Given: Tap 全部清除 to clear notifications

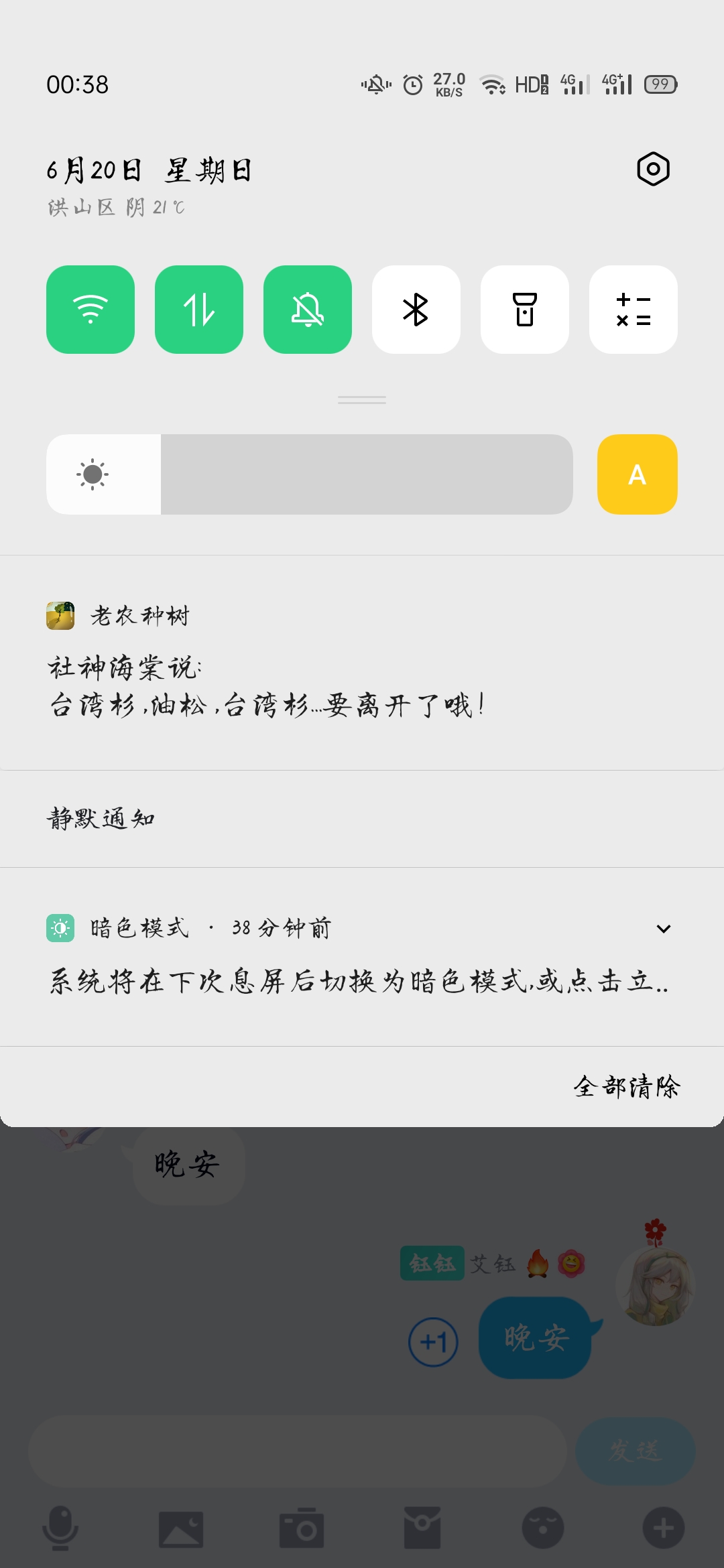Looking at the screenshot, I should click(626, 1086).
